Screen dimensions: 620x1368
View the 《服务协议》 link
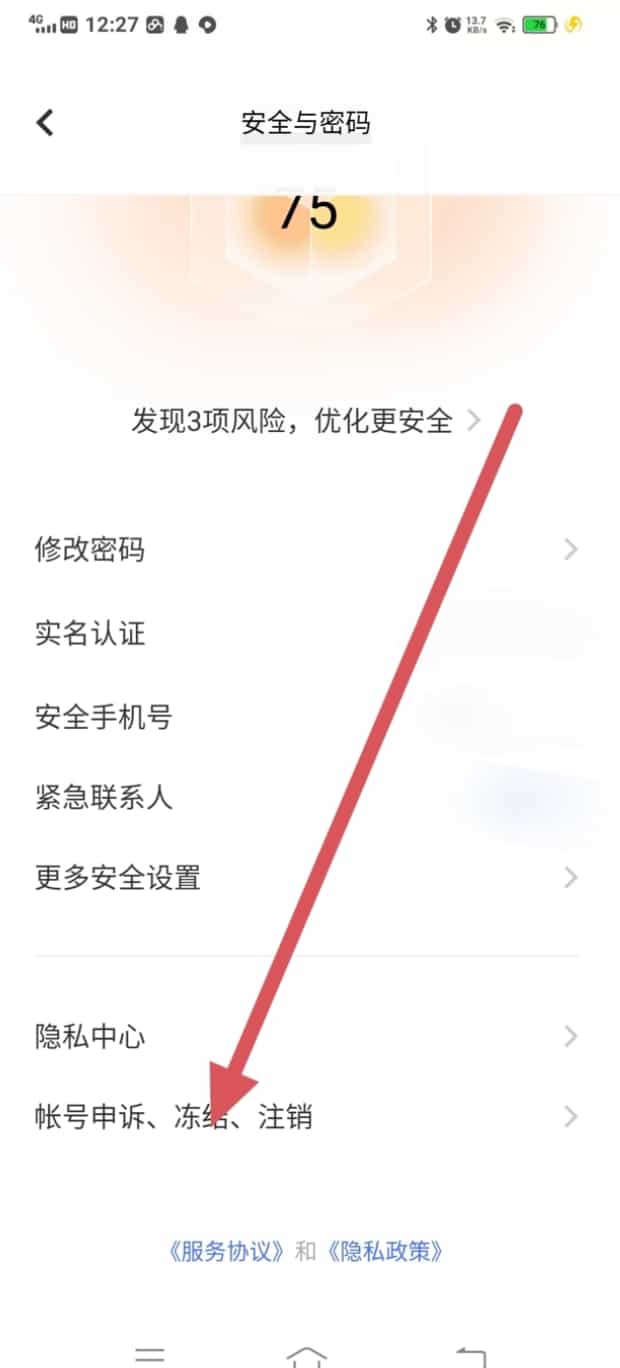click(229, 1250)
